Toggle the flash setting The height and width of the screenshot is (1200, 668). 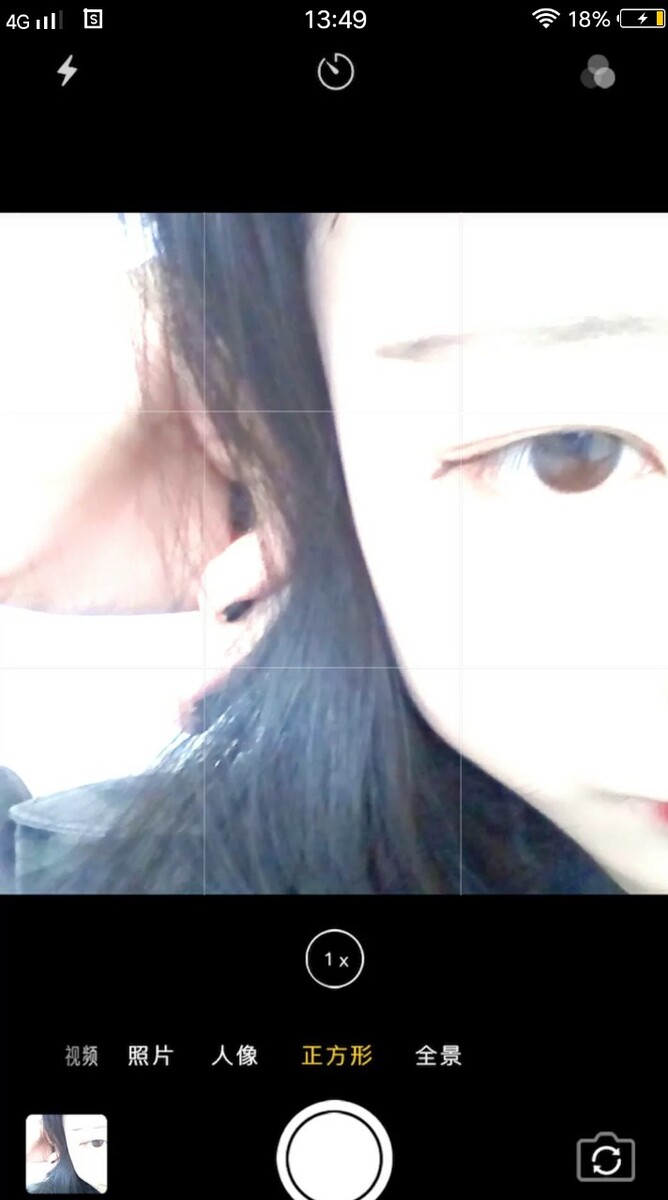[x=67, y=71]
